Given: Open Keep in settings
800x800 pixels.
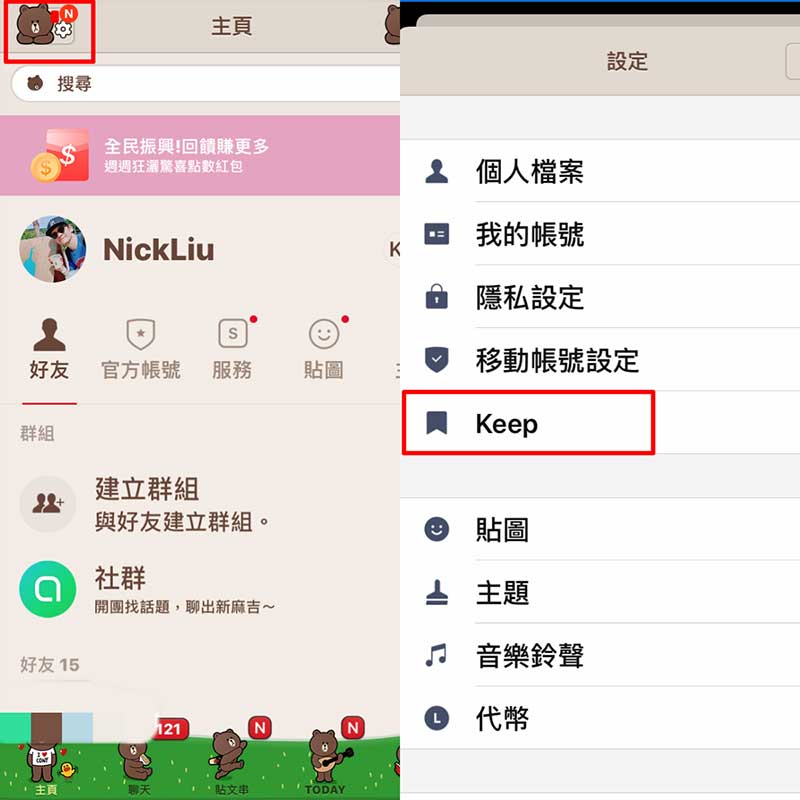Looking at the screenshot, I should (x=507, y=424).
